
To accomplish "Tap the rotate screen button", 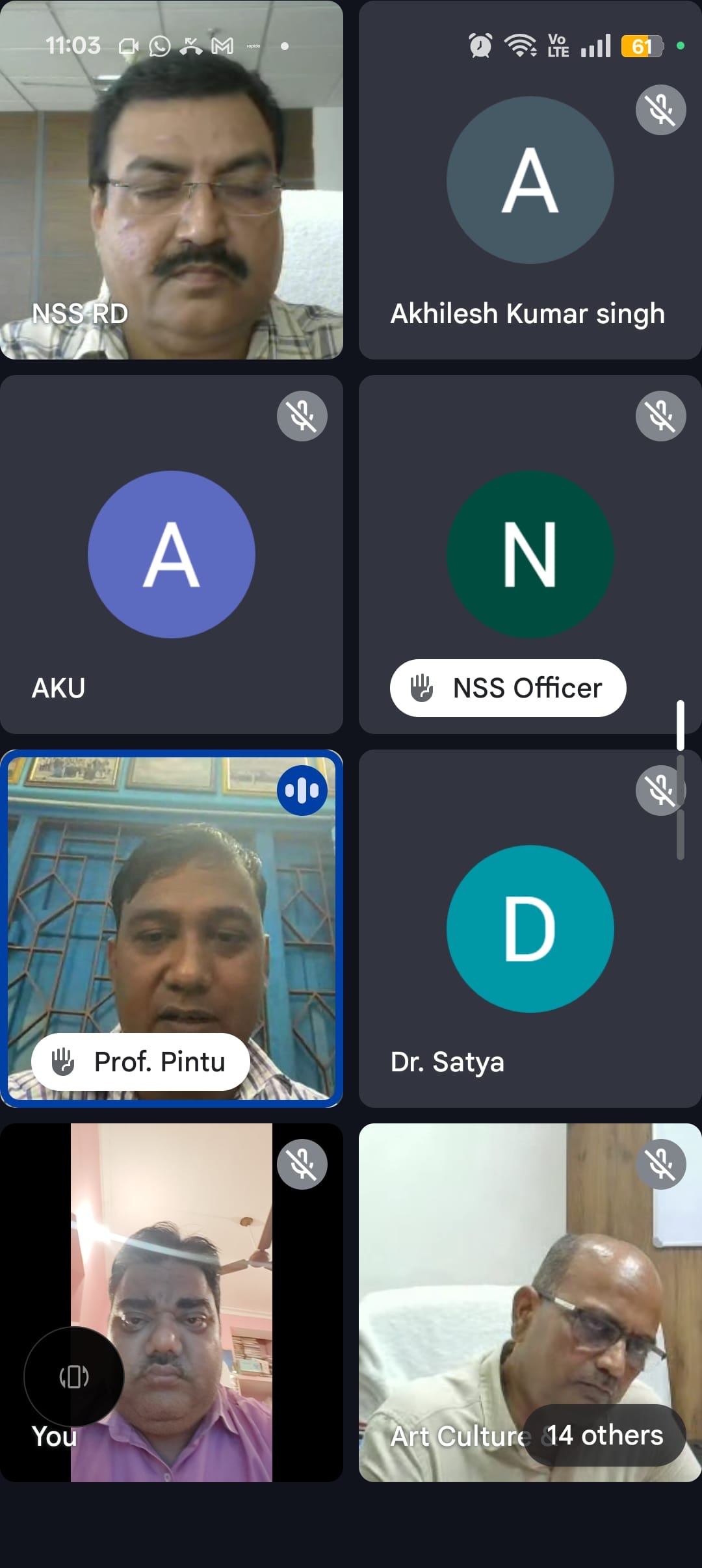I will tap(74, 1377).
